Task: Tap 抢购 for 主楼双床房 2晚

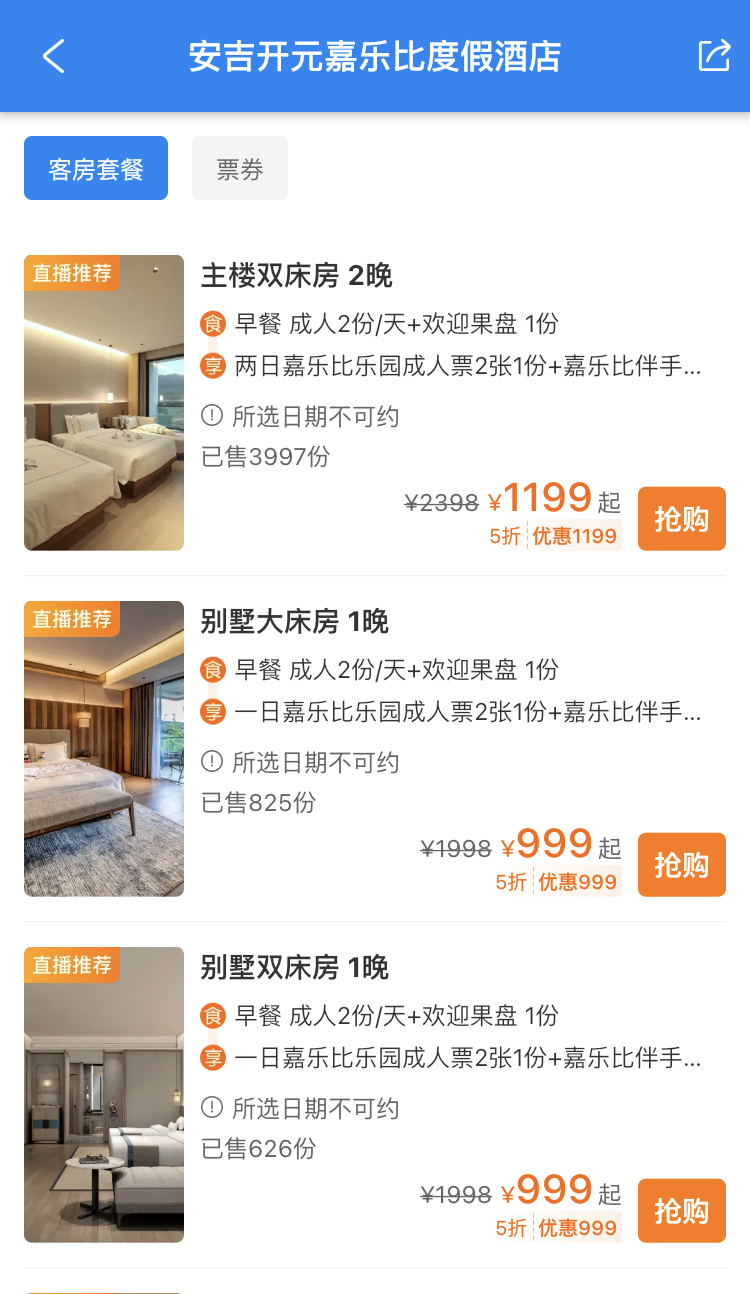Action: click(x=681, y=518)
